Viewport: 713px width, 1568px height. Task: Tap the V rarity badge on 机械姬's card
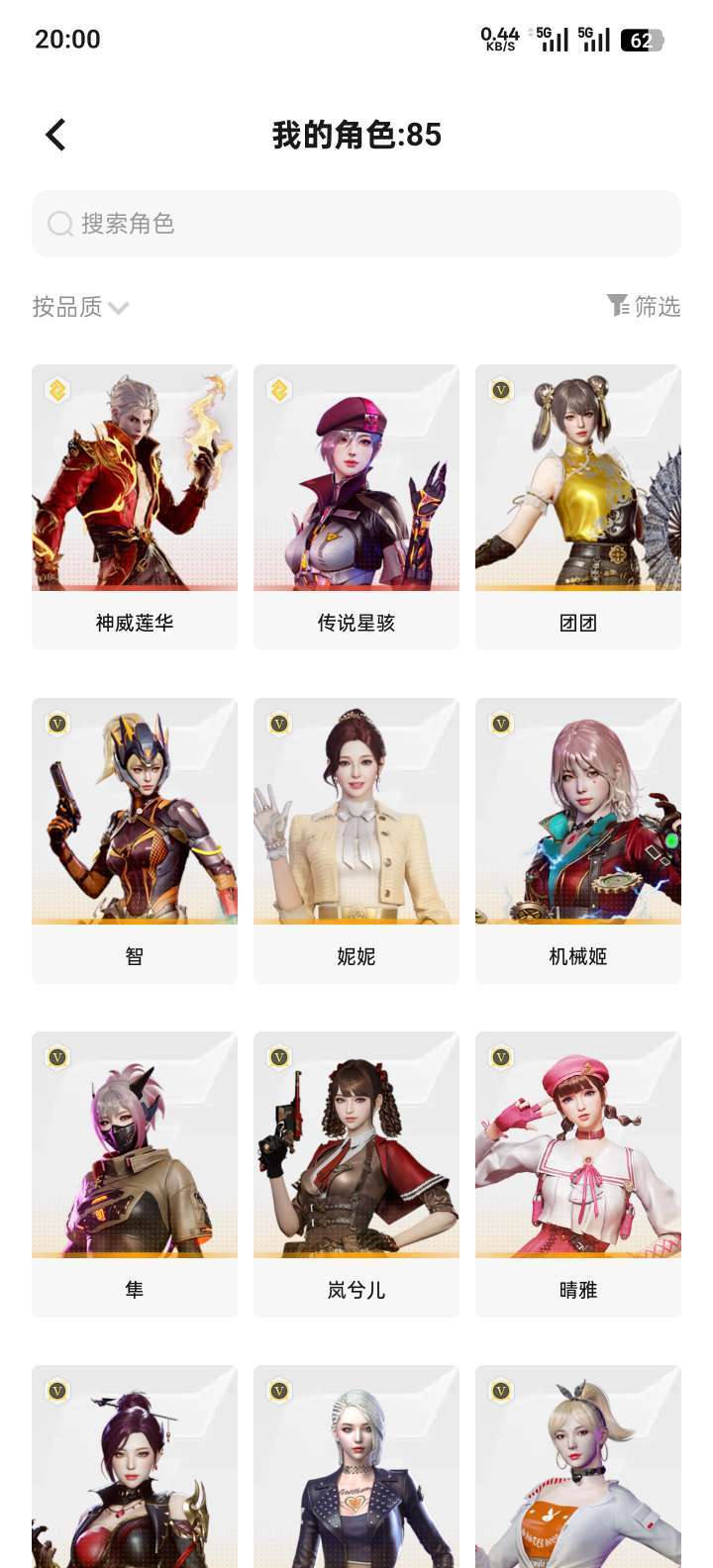499,725
